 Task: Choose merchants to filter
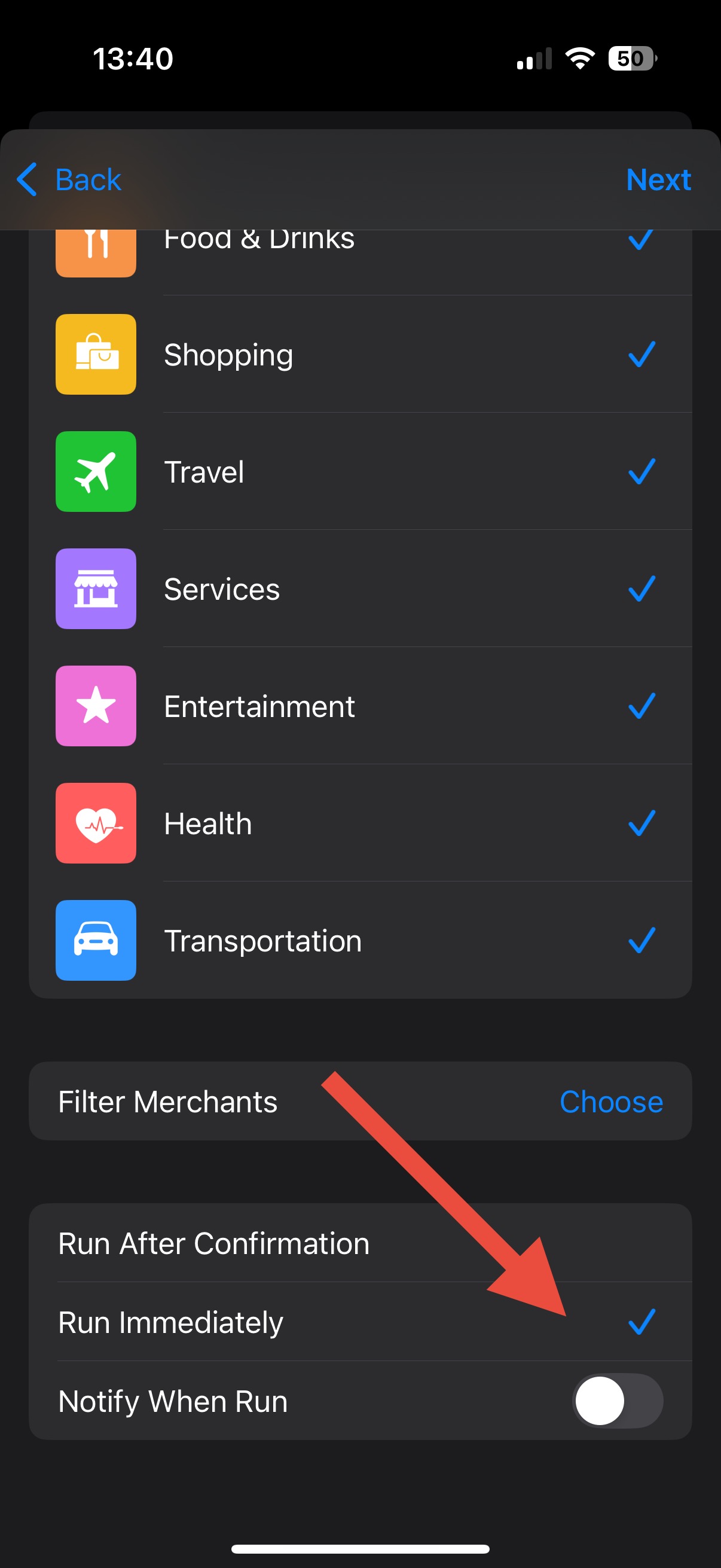pos(611,1102)
